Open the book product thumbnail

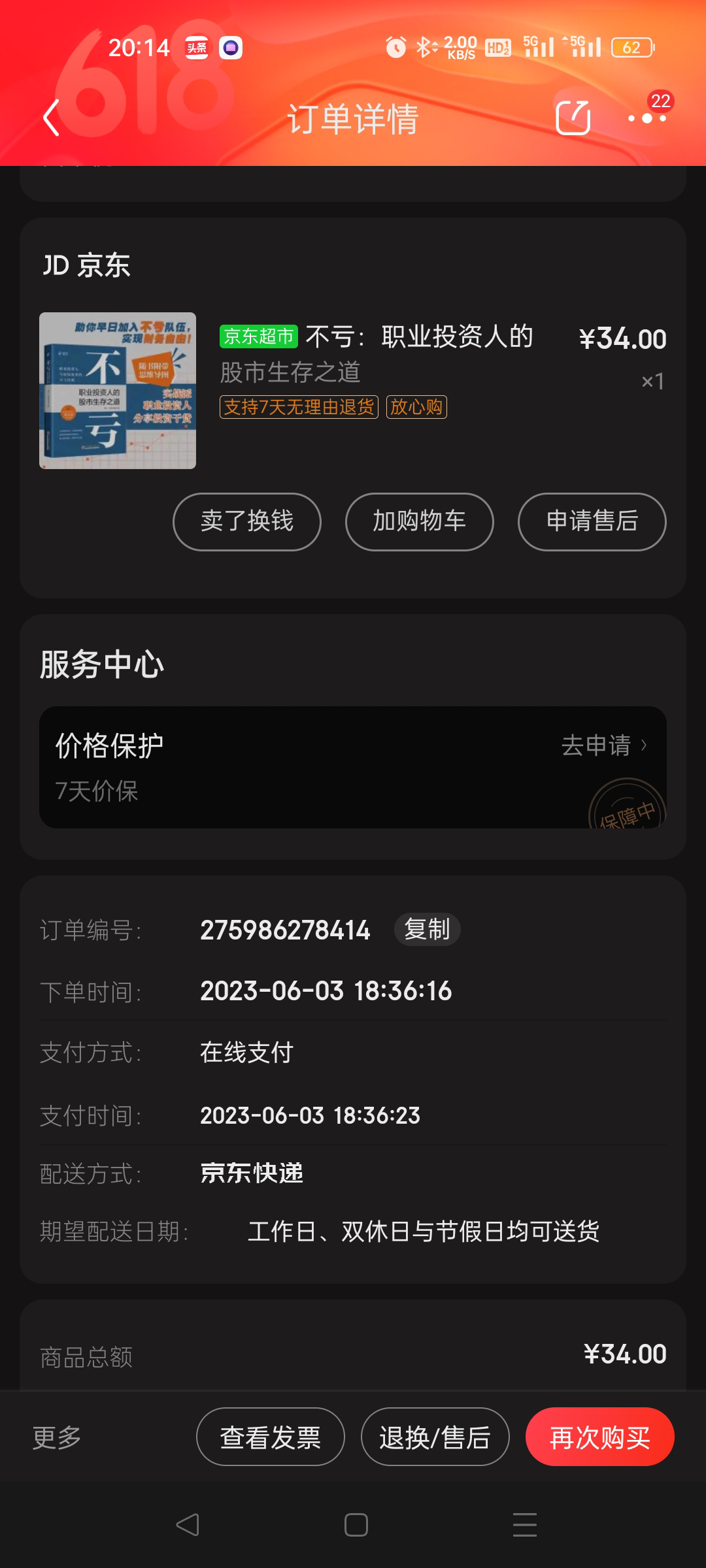[118, 391]
